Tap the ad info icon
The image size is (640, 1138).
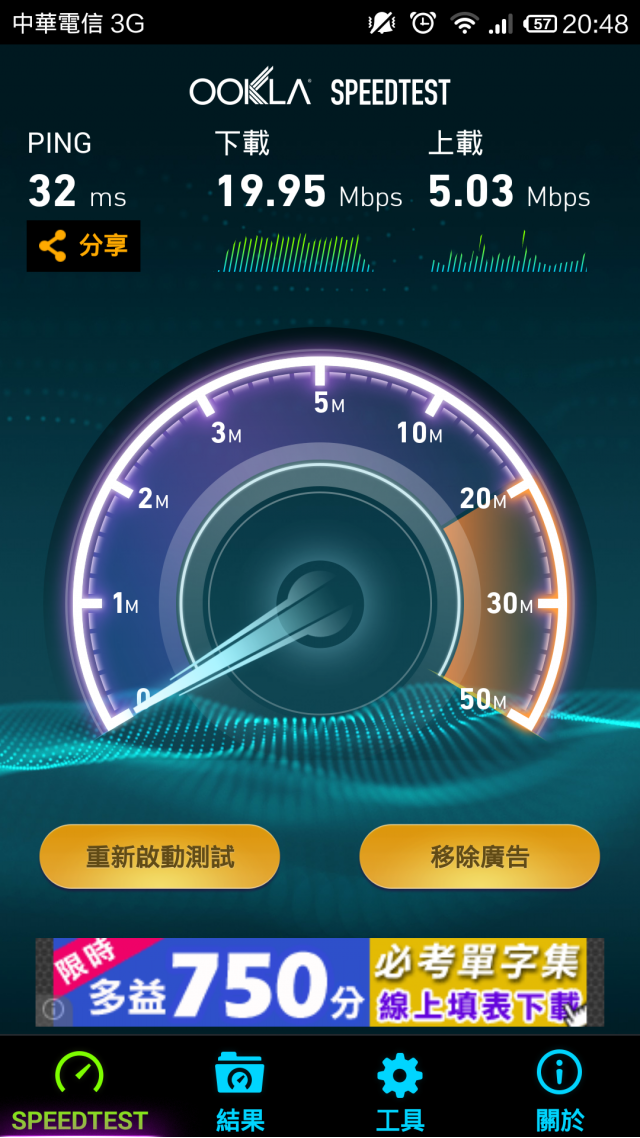(53, 1010)
